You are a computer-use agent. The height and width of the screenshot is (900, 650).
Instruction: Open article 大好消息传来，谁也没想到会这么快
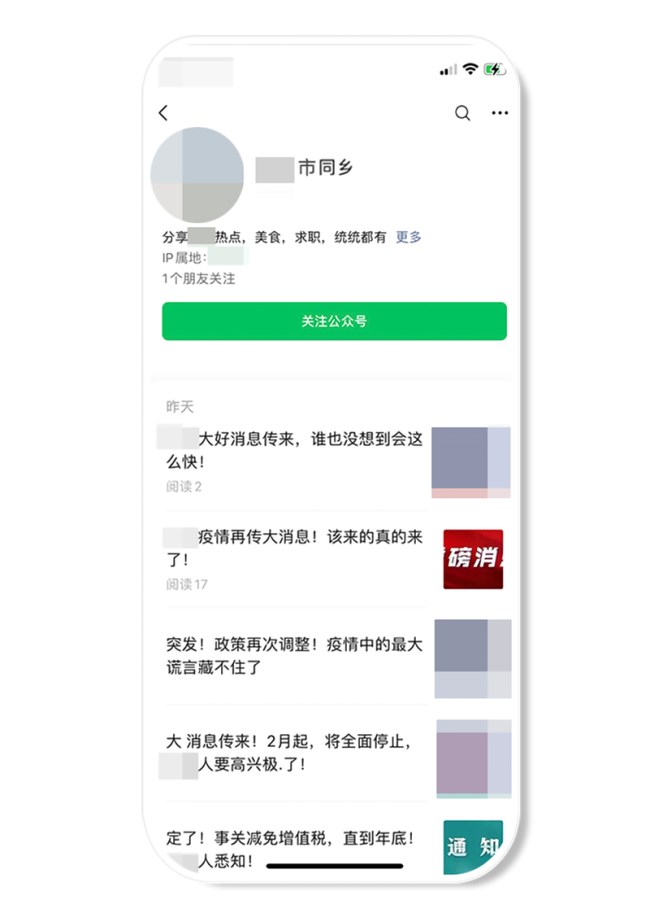(x=295, y=450)
